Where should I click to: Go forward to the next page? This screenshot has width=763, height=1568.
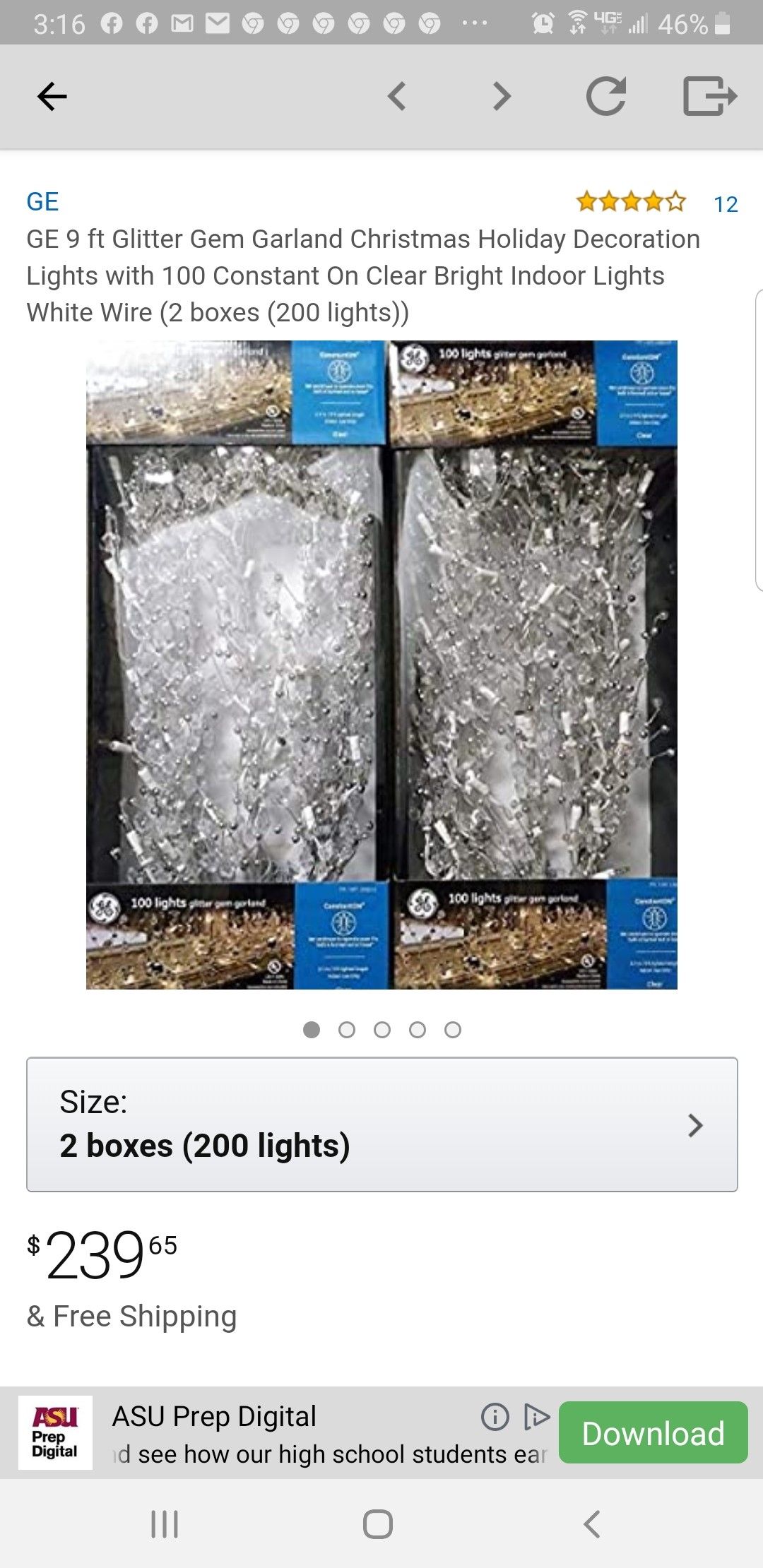click(x=501, y=96)
